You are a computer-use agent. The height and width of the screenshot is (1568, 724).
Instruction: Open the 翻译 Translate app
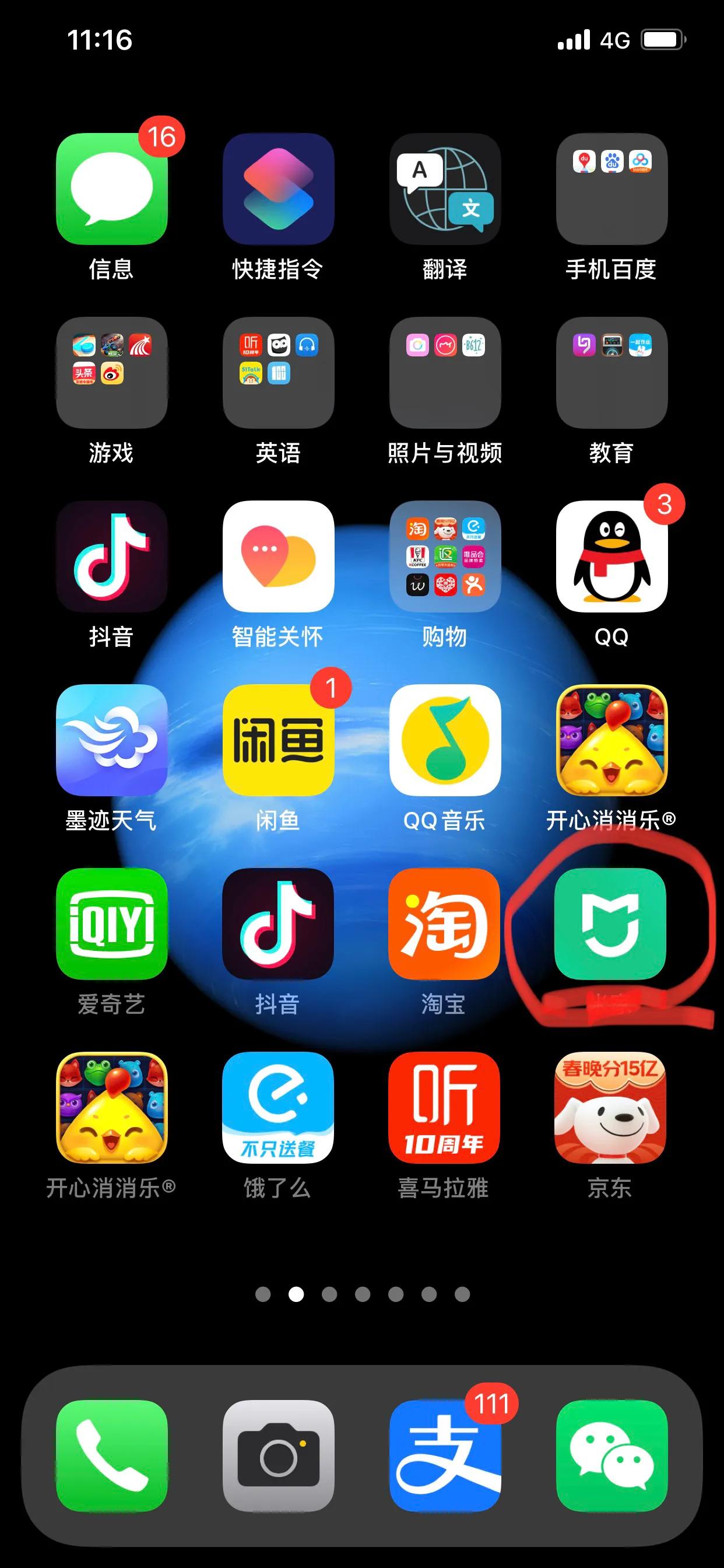[x=445, y=190]
